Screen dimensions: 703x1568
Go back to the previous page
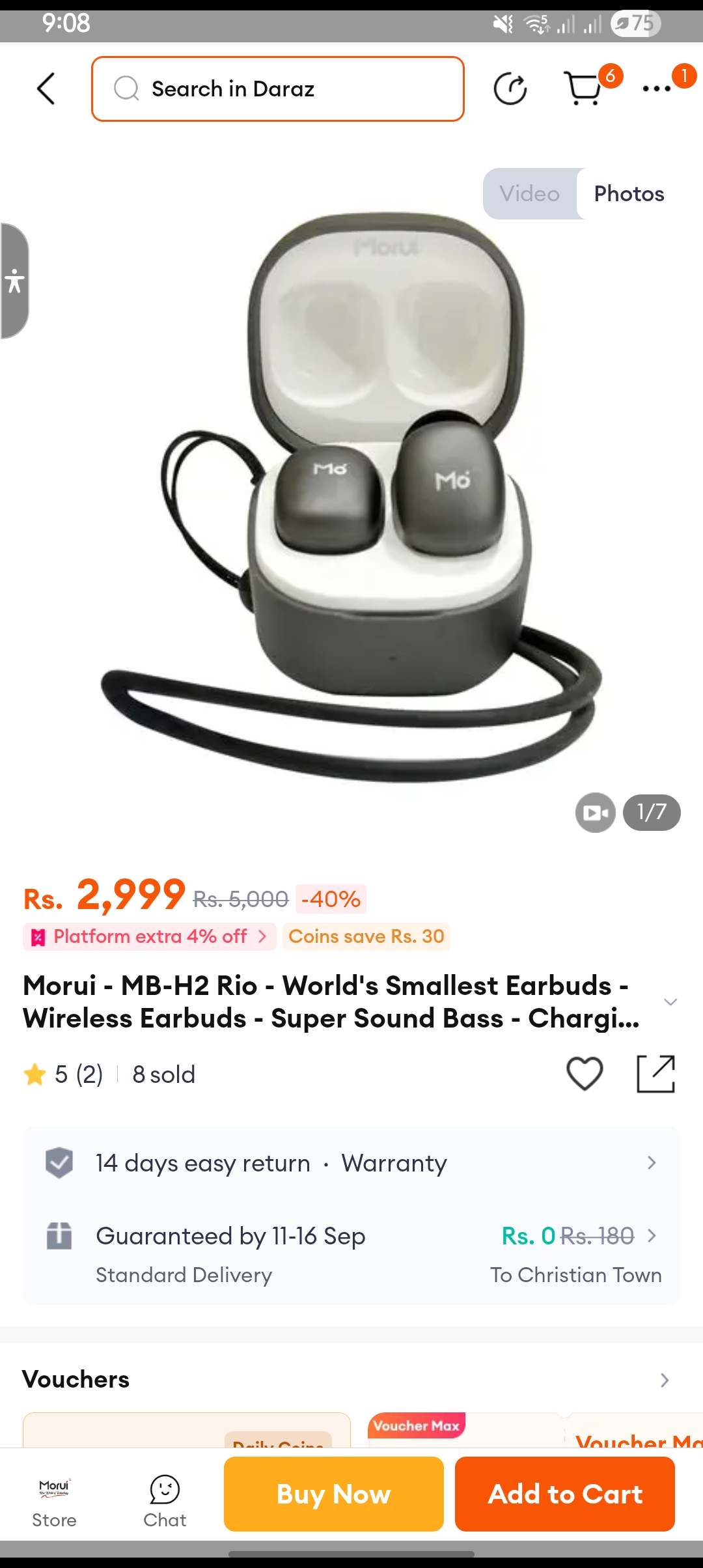(46, 89)
